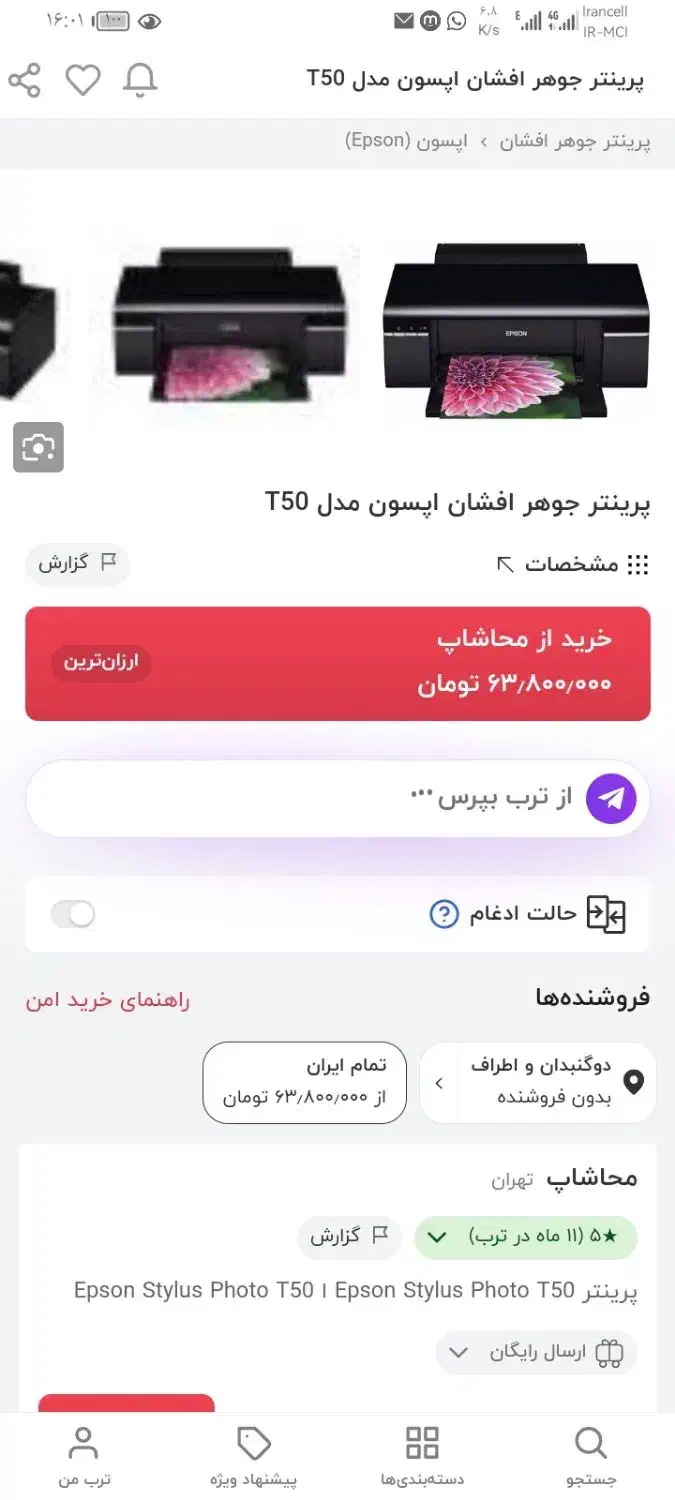The height and width of the screenshot is (1500, 675).
Task: Open مشخصات specifications
Action: coord(573,565)
